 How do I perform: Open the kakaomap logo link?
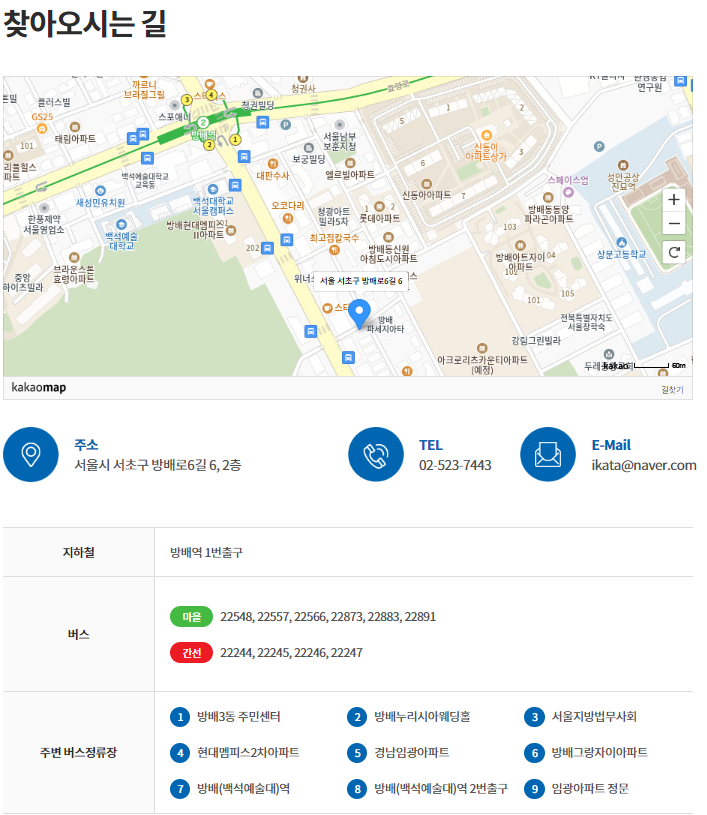click(x=39, y=387)
